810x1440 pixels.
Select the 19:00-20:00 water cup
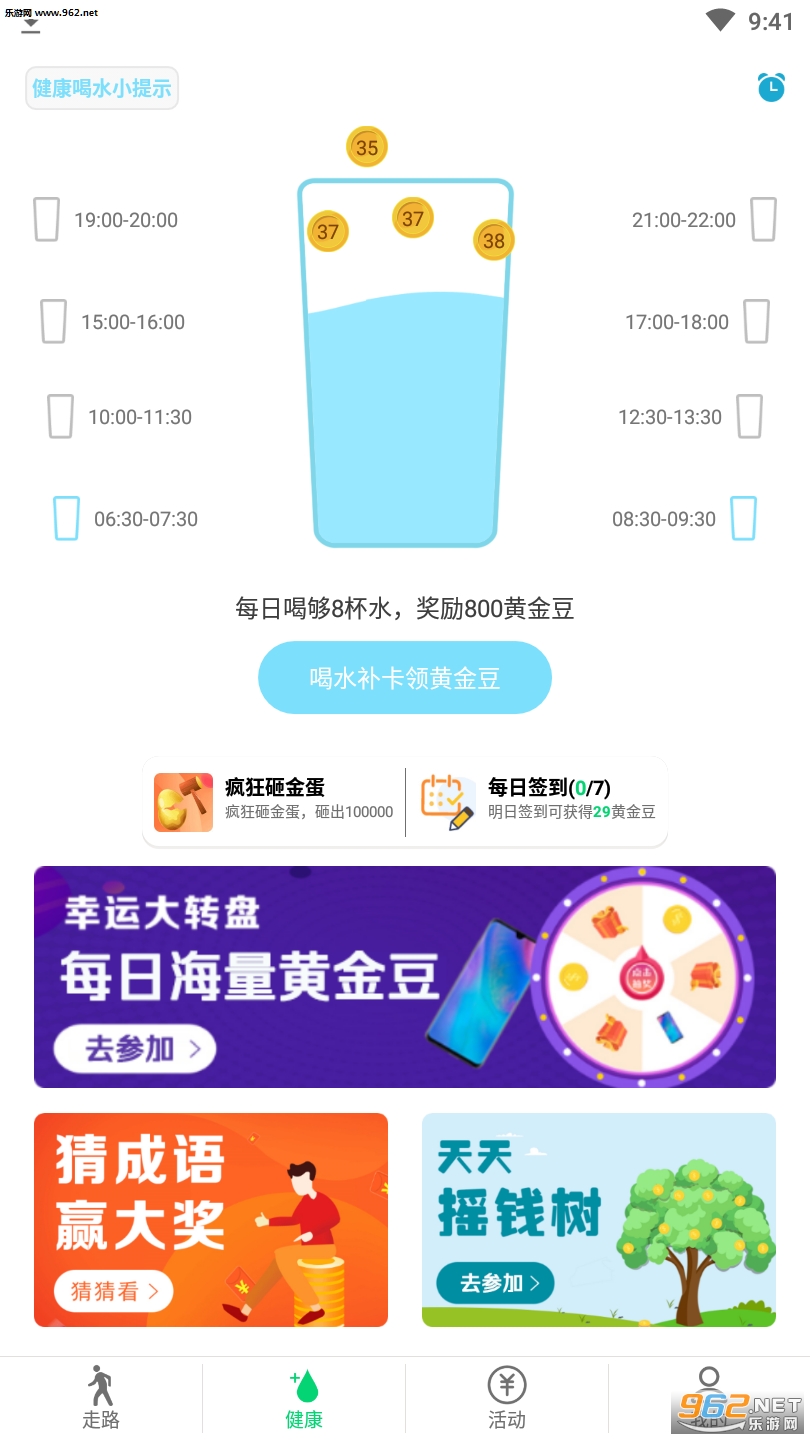[47, 220]
